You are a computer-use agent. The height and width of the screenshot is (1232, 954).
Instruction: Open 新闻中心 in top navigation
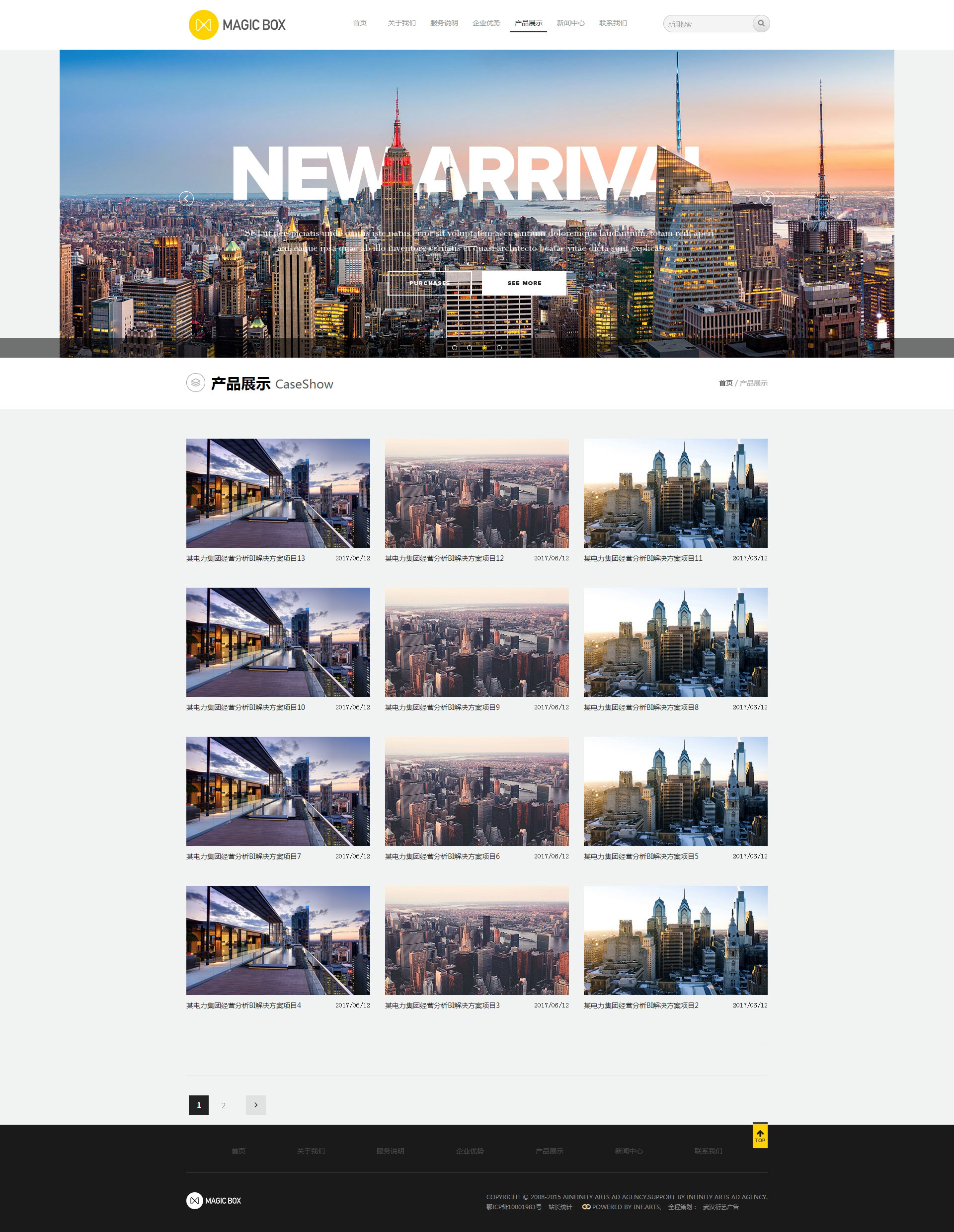click(x=570, y=23)
